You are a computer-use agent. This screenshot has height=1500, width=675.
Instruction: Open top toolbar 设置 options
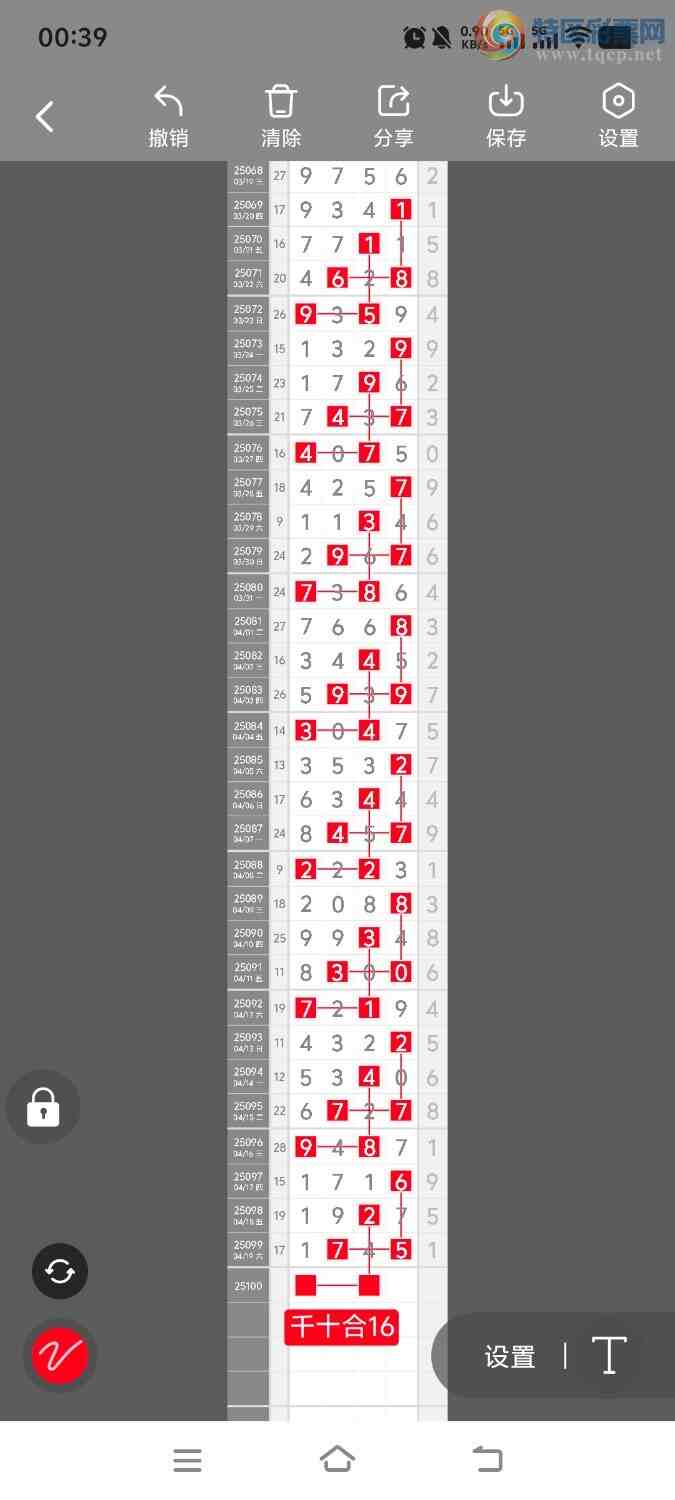tap(618, 117)
